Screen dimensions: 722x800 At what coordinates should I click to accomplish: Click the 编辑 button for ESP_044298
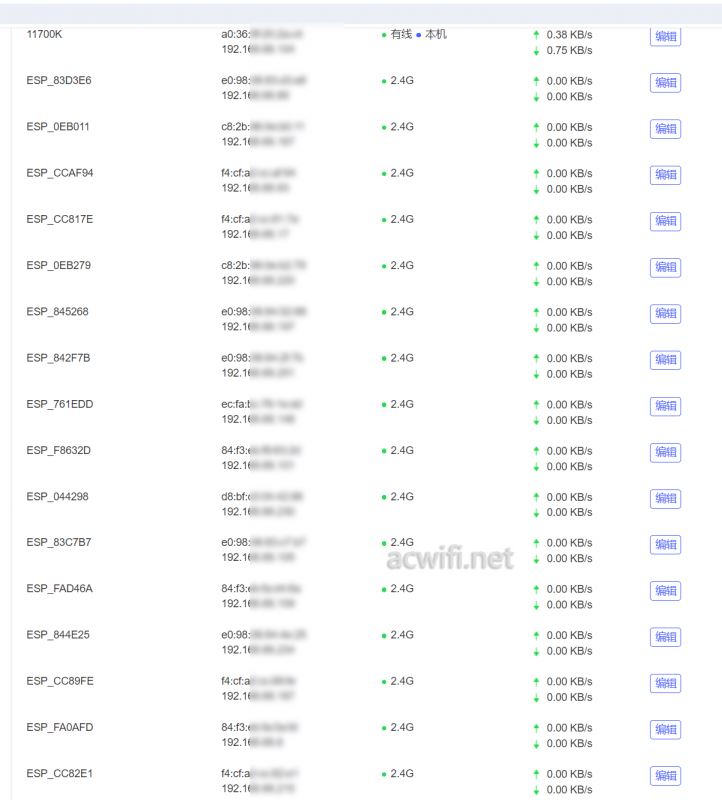tap(666, 498)
